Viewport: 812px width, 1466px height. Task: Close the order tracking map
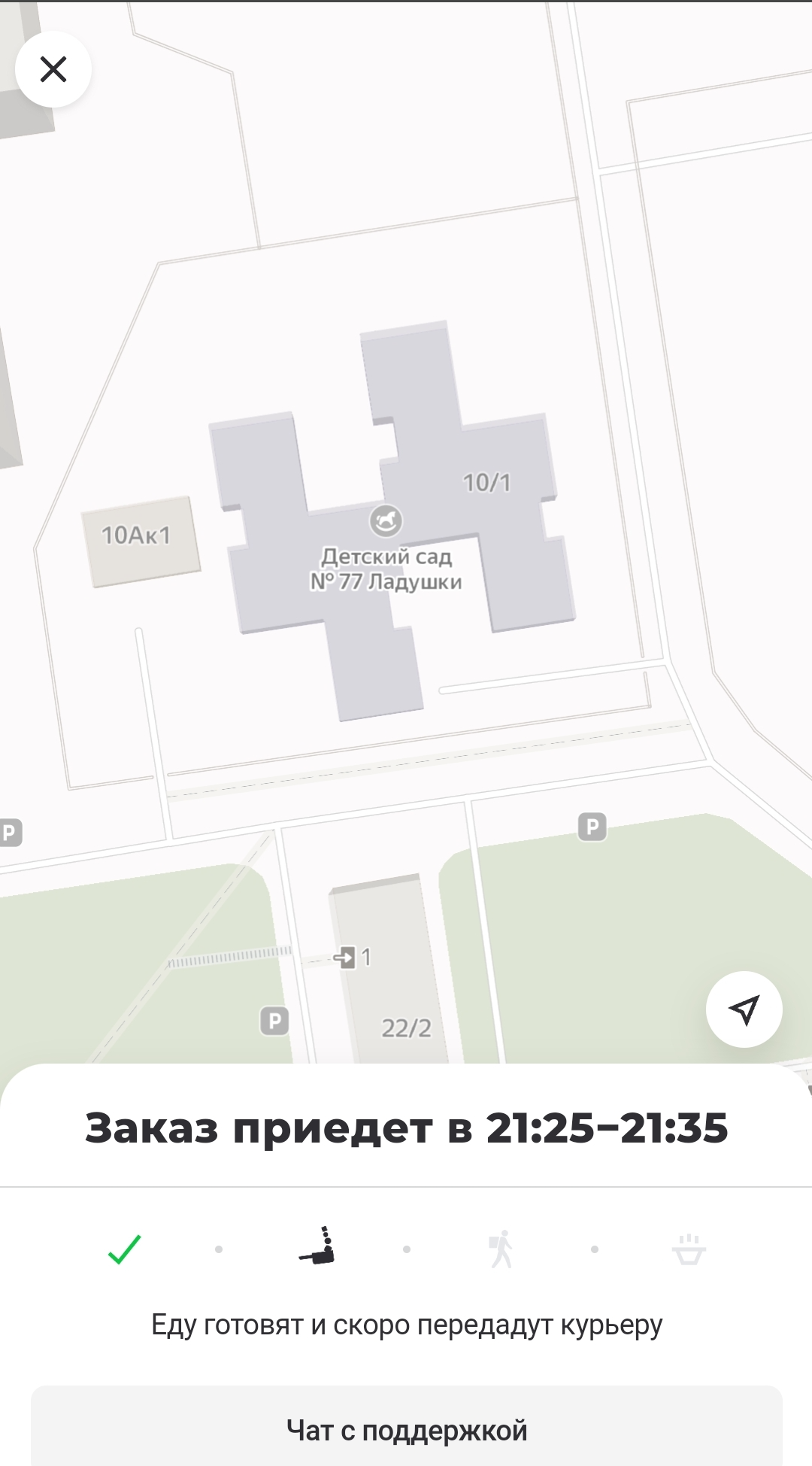point(53,69)
